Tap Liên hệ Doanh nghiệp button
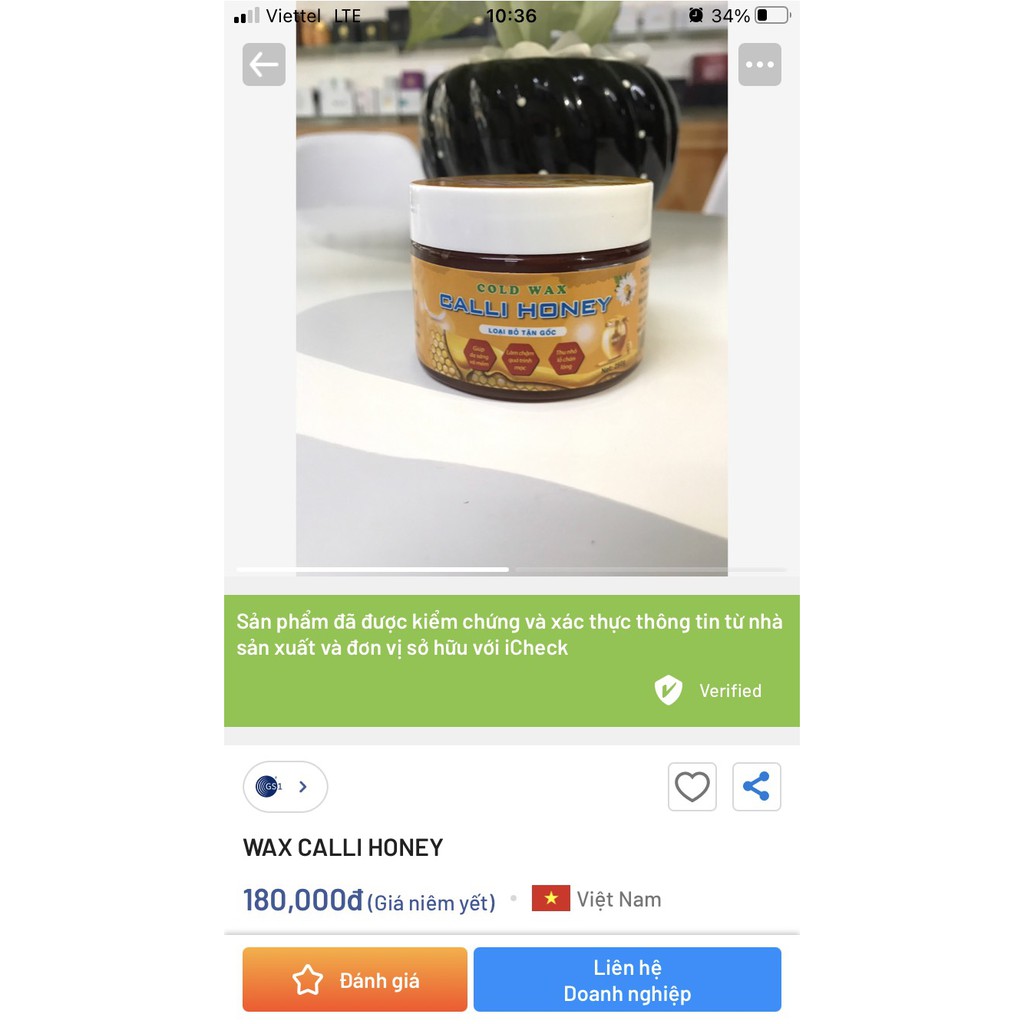1024x1024 pixels. tap(627, 980)
